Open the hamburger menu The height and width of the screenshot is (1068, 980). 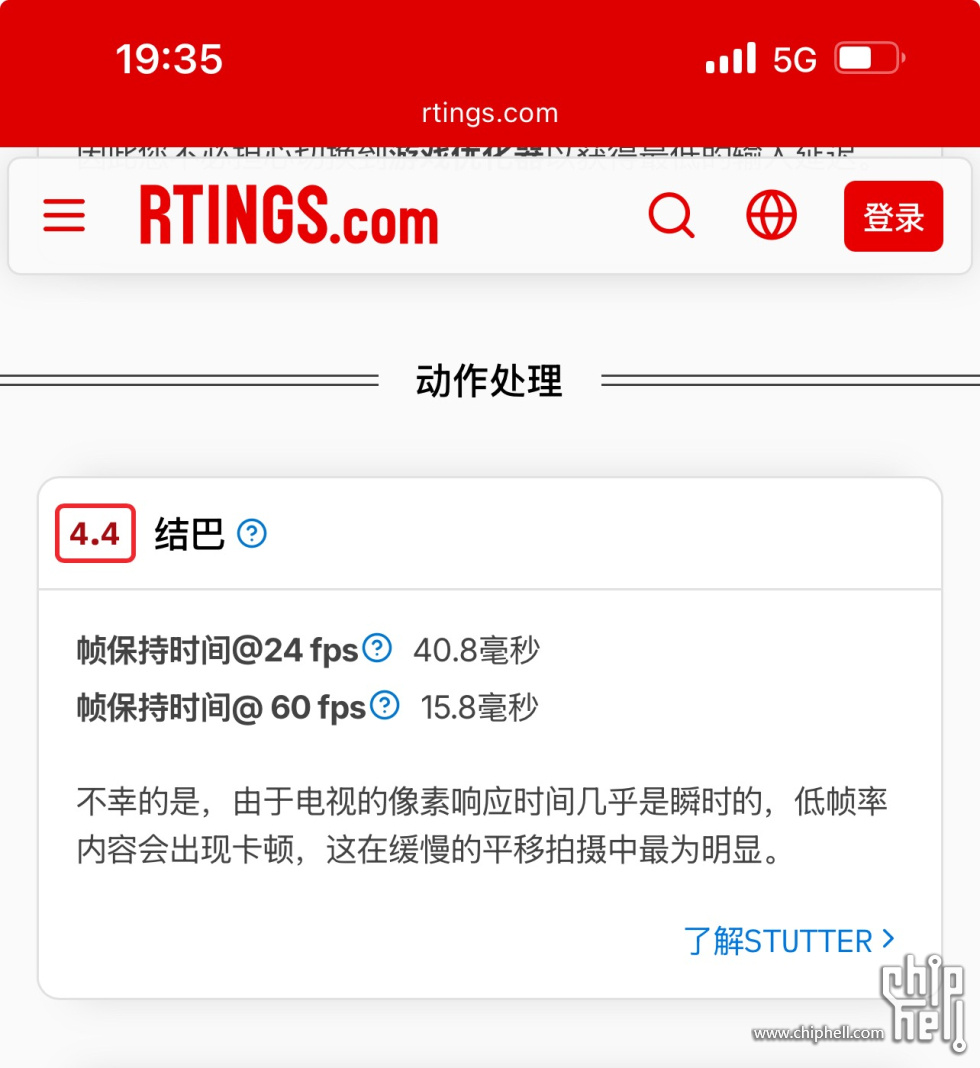(x=64, y=215)
